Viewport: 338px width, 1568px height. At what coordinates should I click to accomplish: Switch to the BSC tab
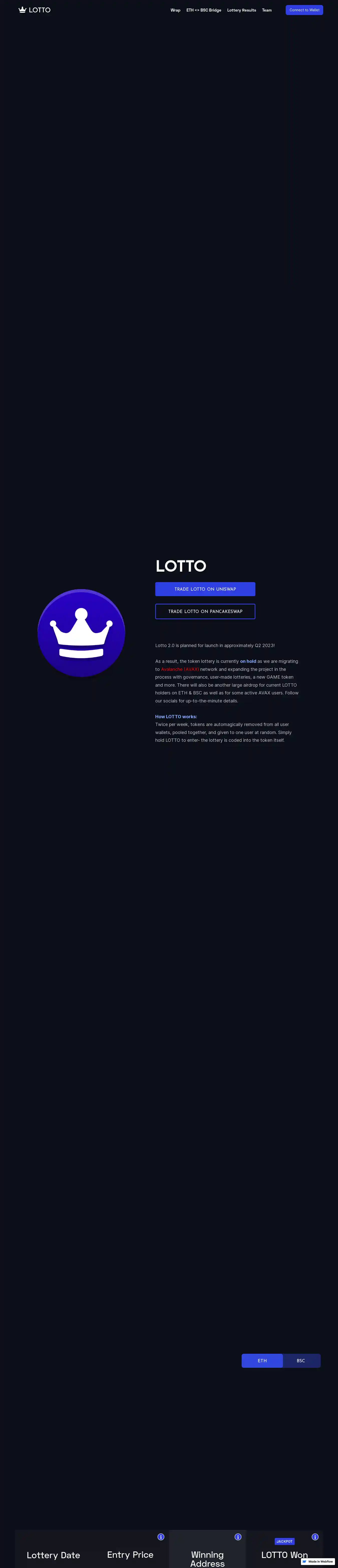[301, 1361]
